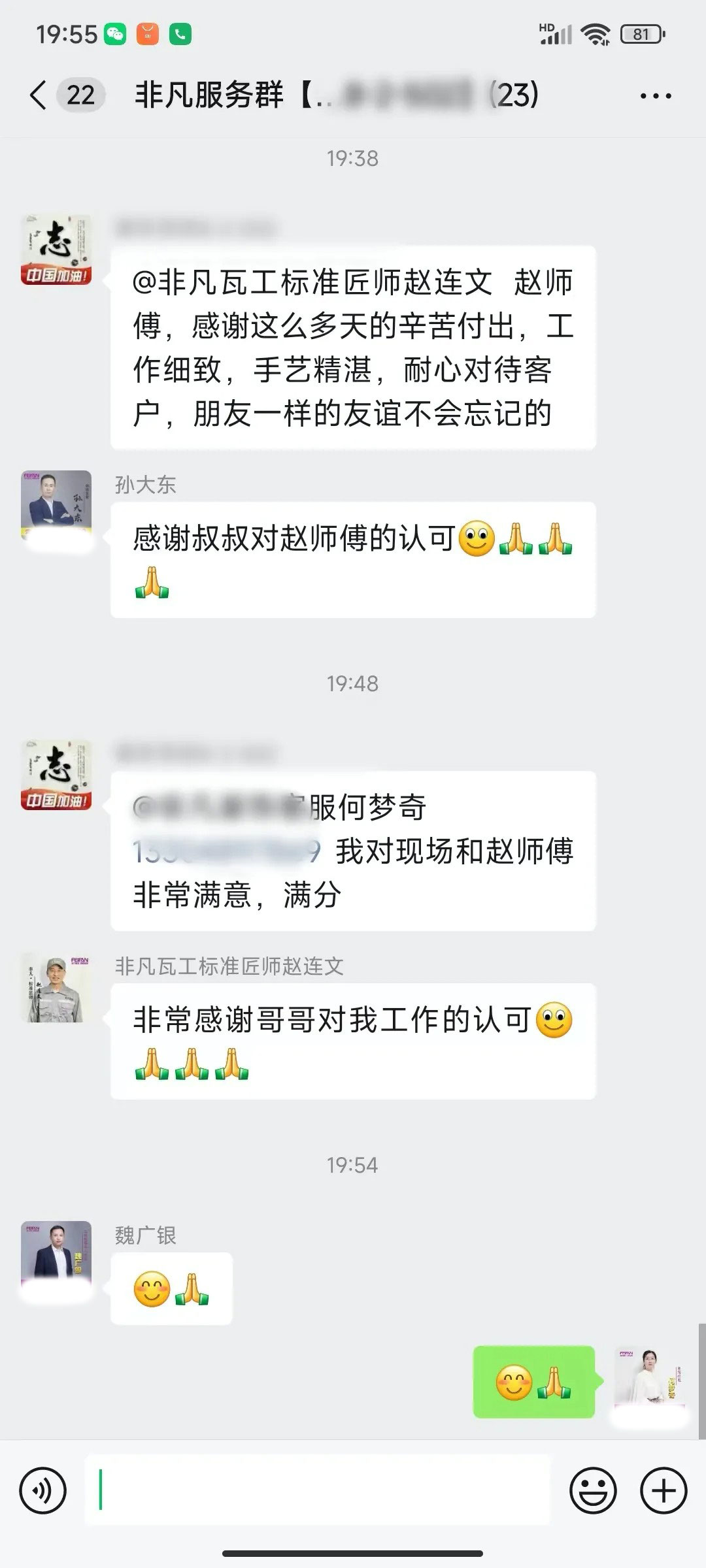Switch to voice message input
This screenshot has height=1568, width=706.
[x=43, y=1491]
